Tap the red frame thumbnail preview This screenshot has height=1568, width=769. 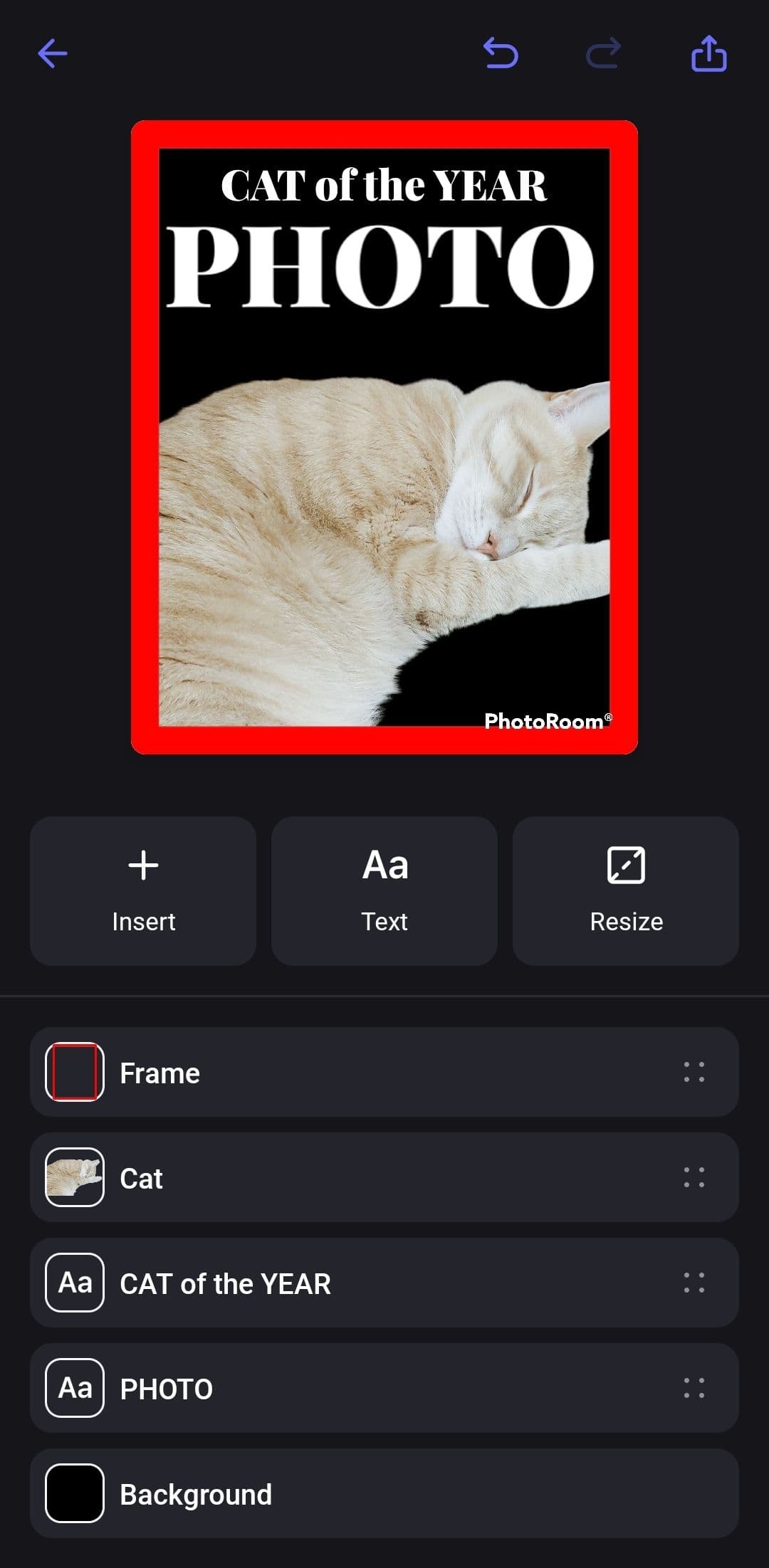tap(73, 1073)
